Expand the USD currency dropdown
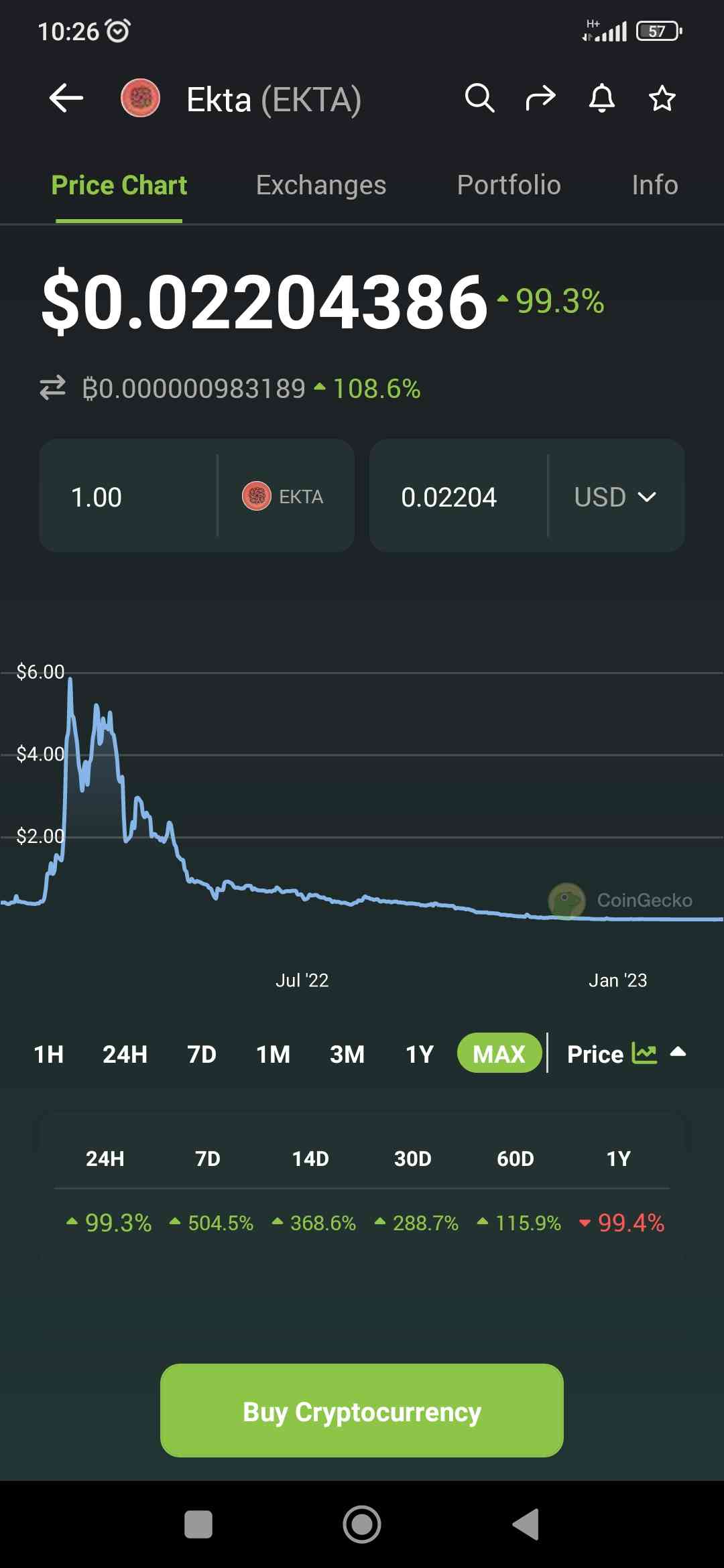 615,497
